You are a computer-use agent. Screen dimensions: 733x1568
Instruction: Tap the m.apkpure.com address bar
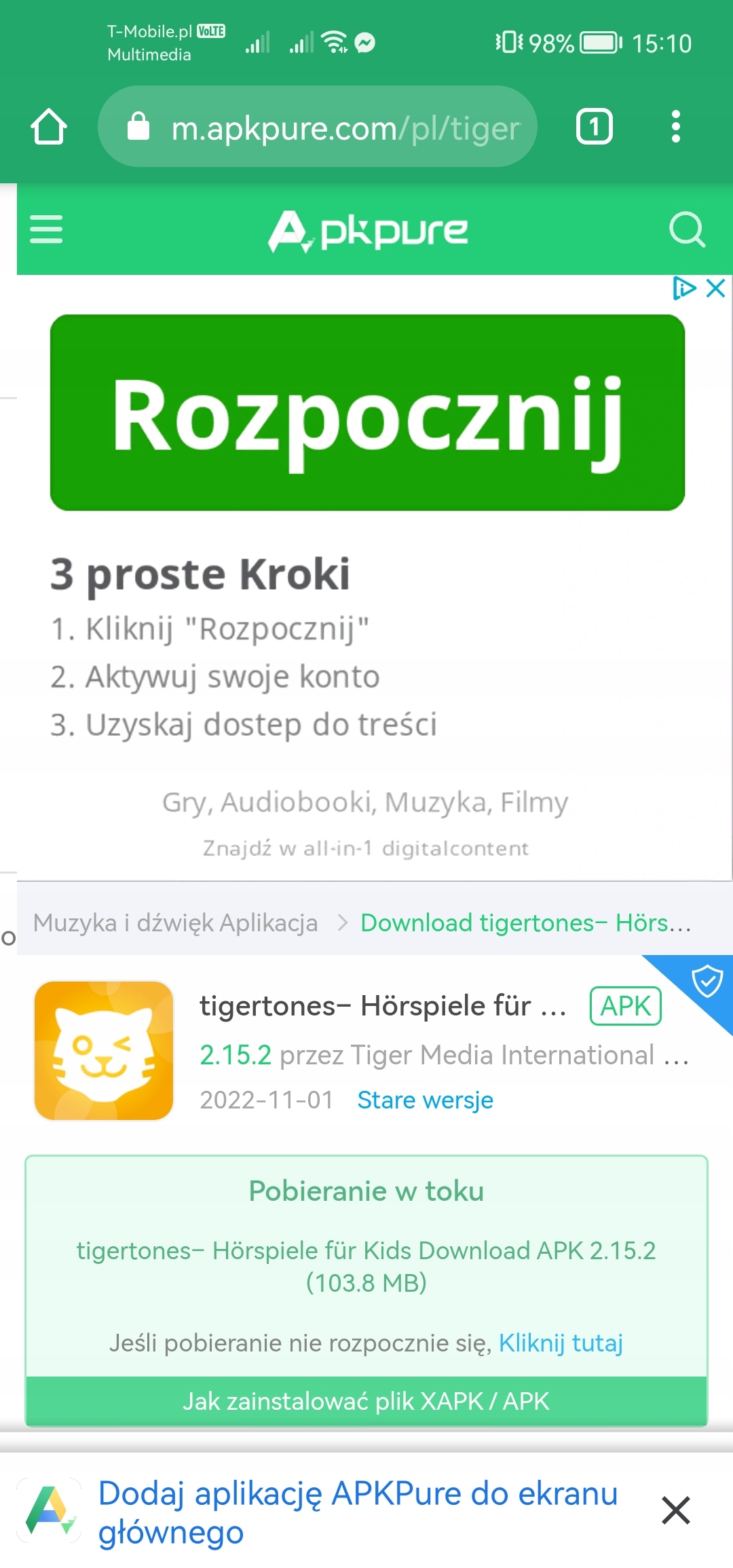pyautogui.click(x=318, y=127)
